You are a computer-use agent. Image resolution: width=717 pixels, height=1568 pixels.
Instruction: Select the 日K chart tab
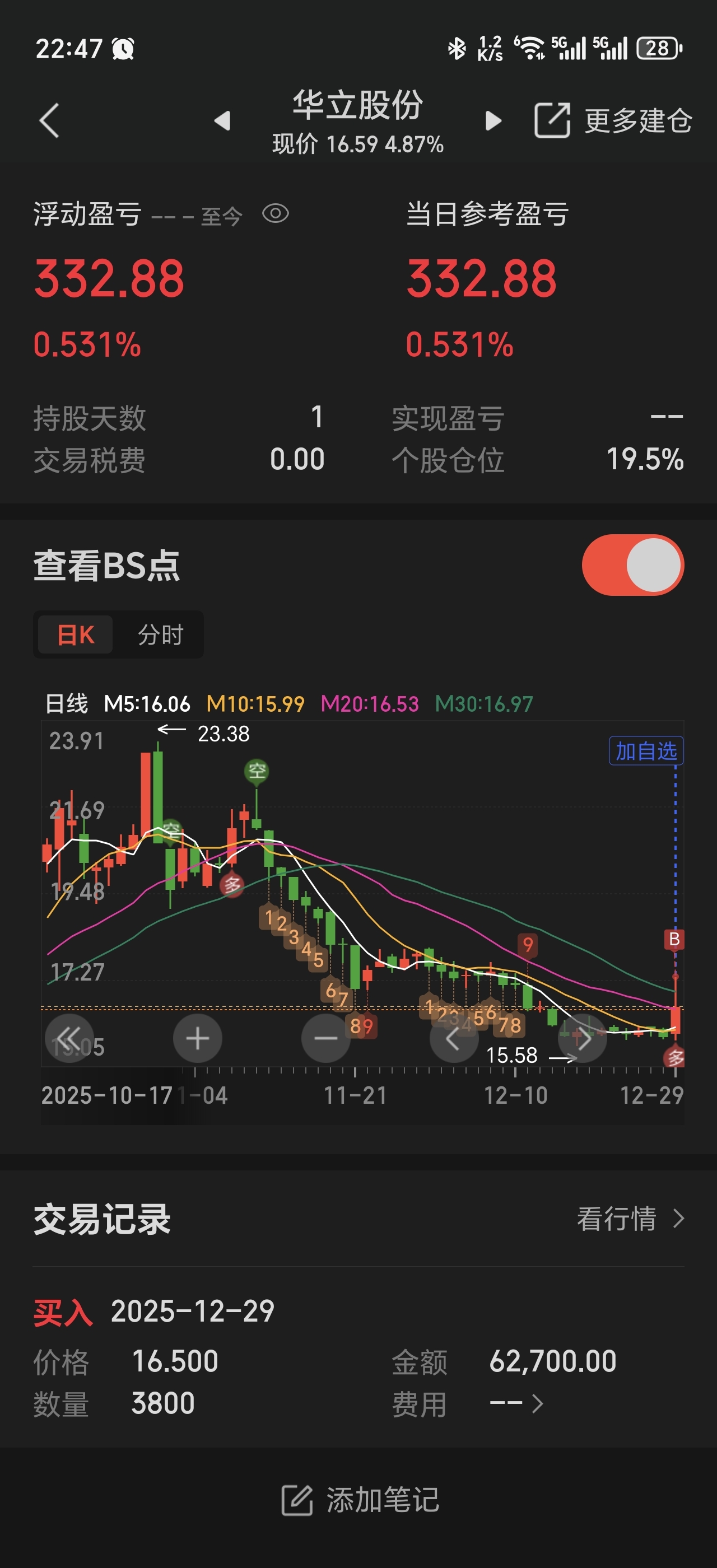76,634
